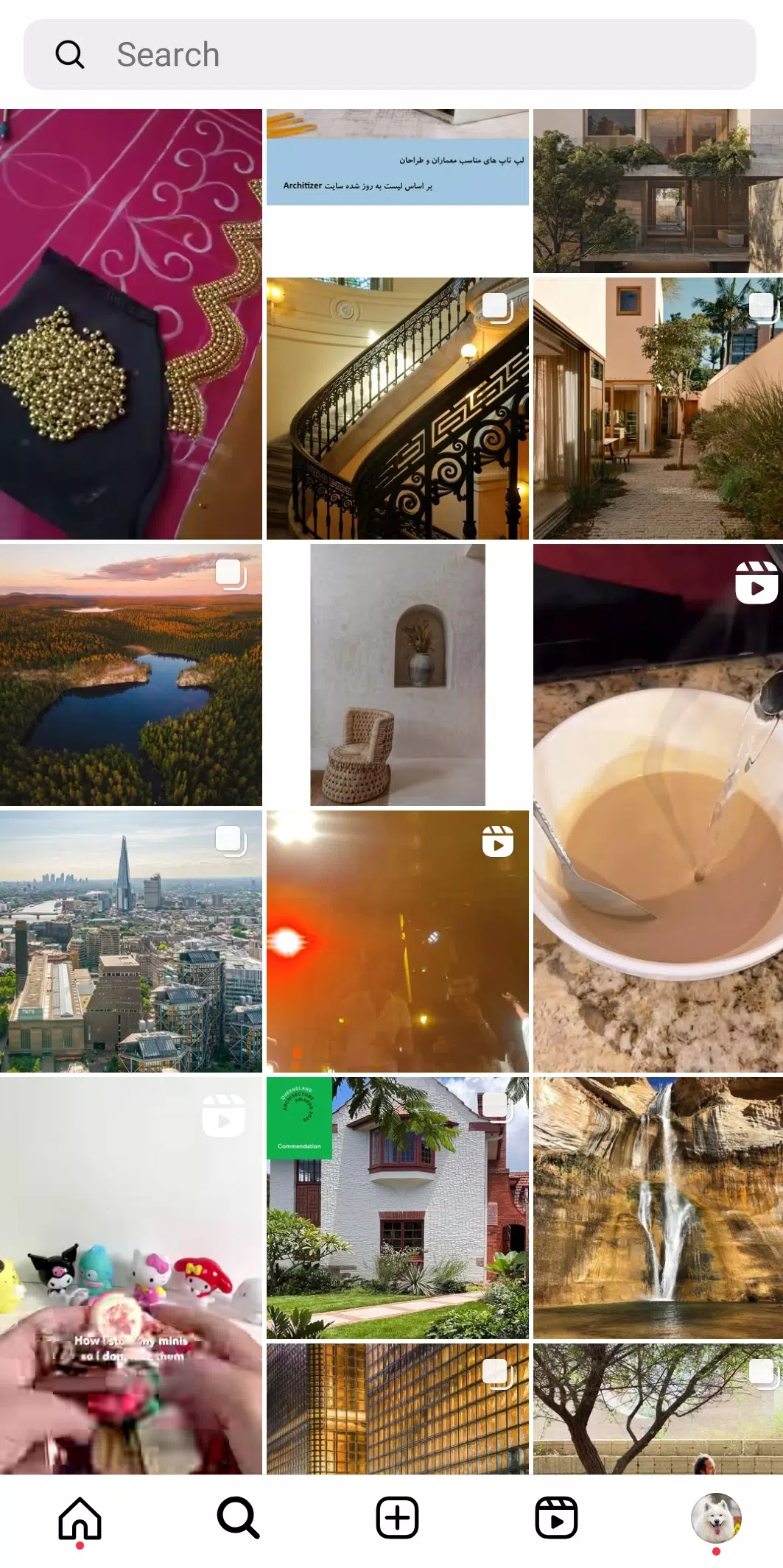The height and width of the screenshot is (1568, 783).
Task: Open the Architizer laptop list post
Action: pyautogui.click(x=397, y=190)
